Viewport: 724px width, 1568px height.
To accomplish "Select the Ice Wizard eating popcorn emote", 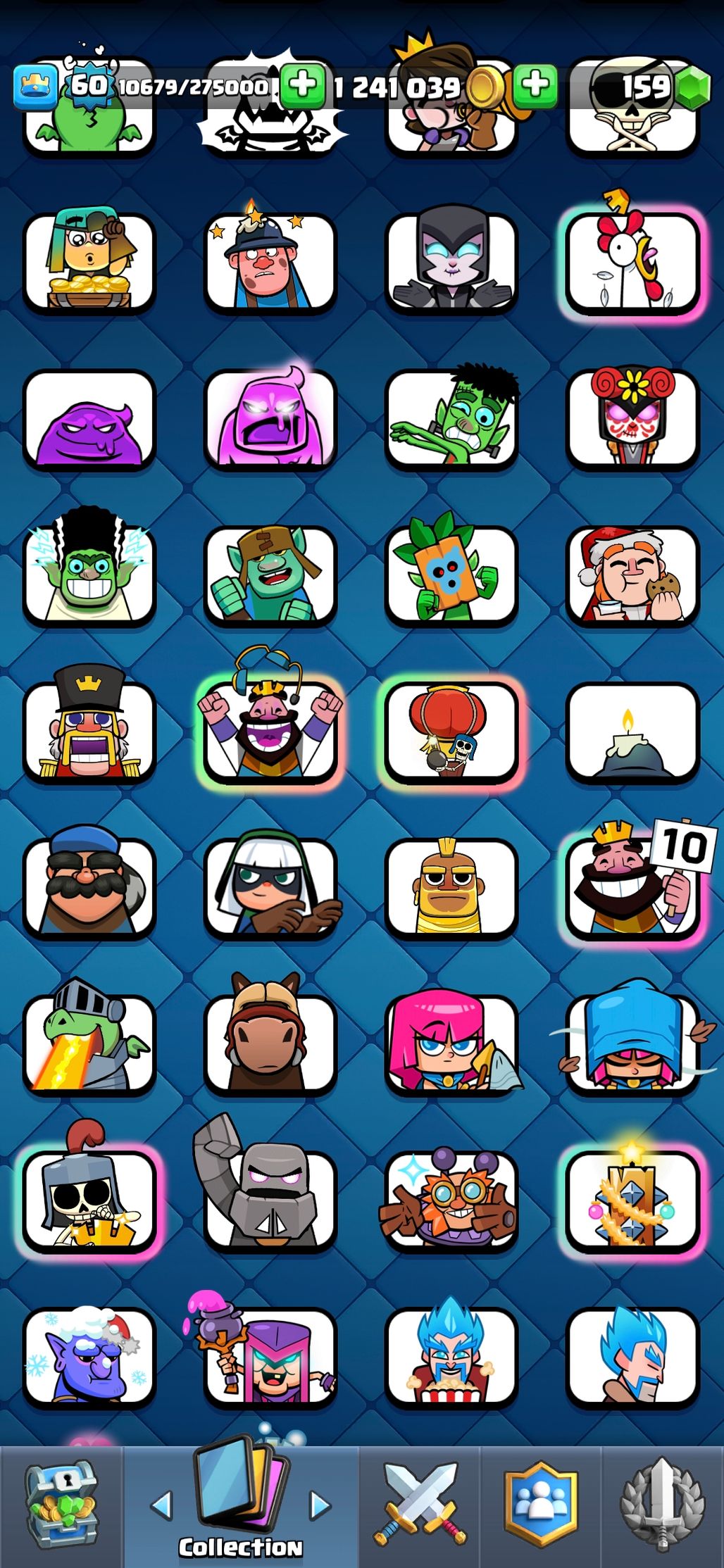I will point(451,1357).
